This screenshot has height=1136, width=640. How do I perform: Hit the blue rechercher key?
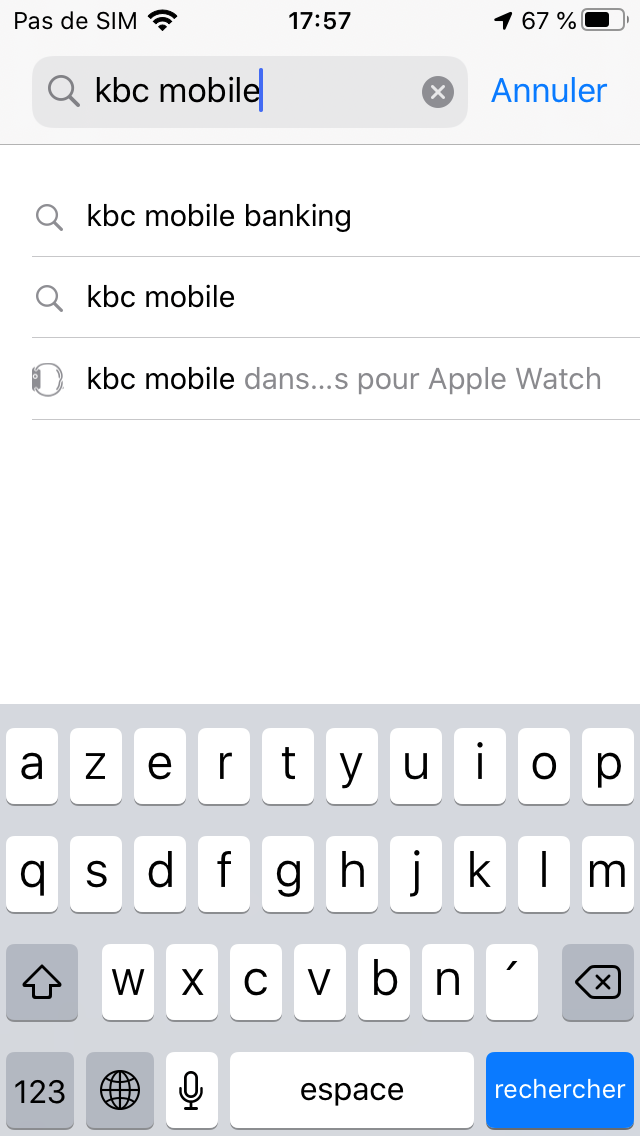click(x=560, y=1089)
